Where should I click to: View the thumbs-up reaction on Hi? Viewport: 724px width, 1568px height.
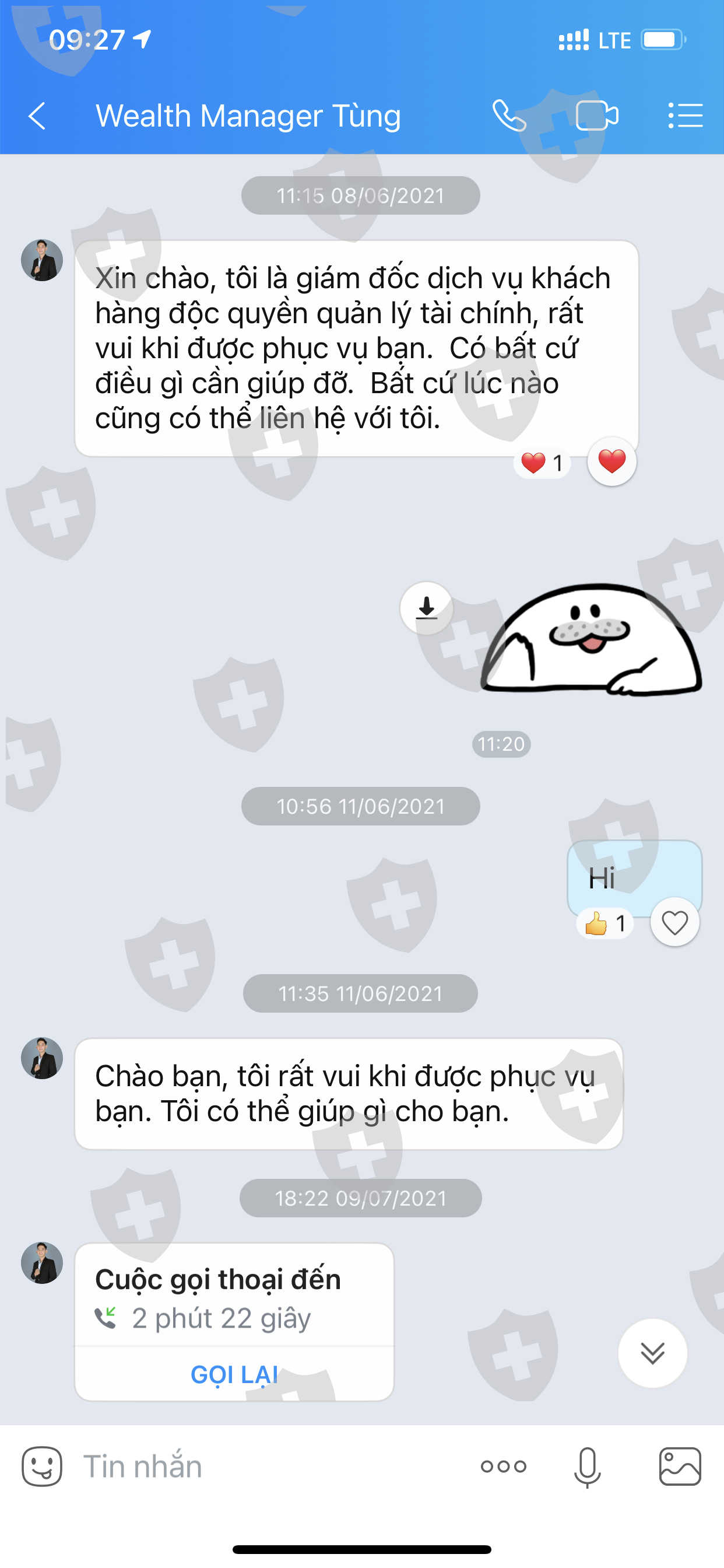(x=604, y=923)
